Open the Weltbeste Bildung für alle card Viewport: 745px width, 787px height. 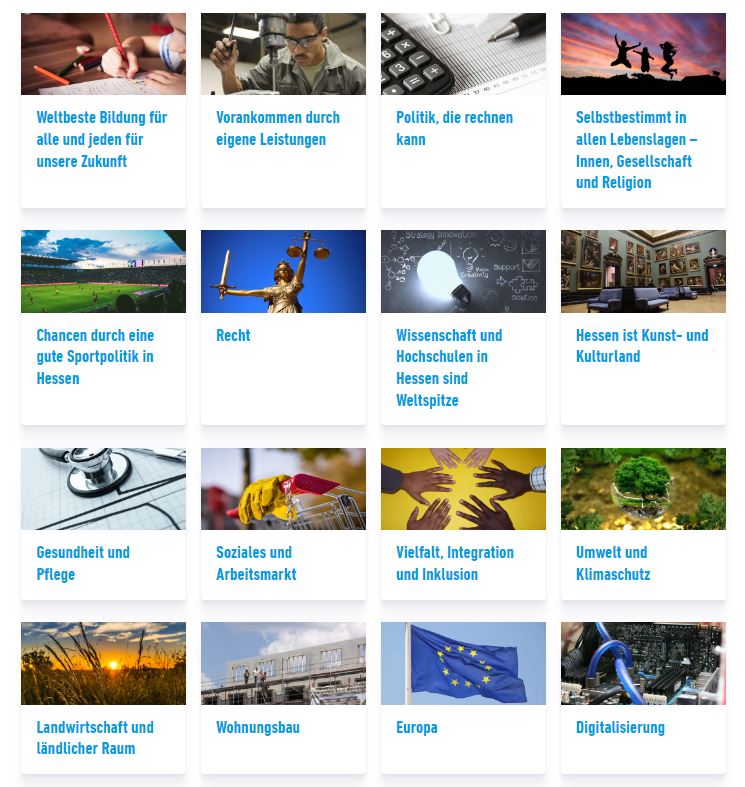(102, 139)
